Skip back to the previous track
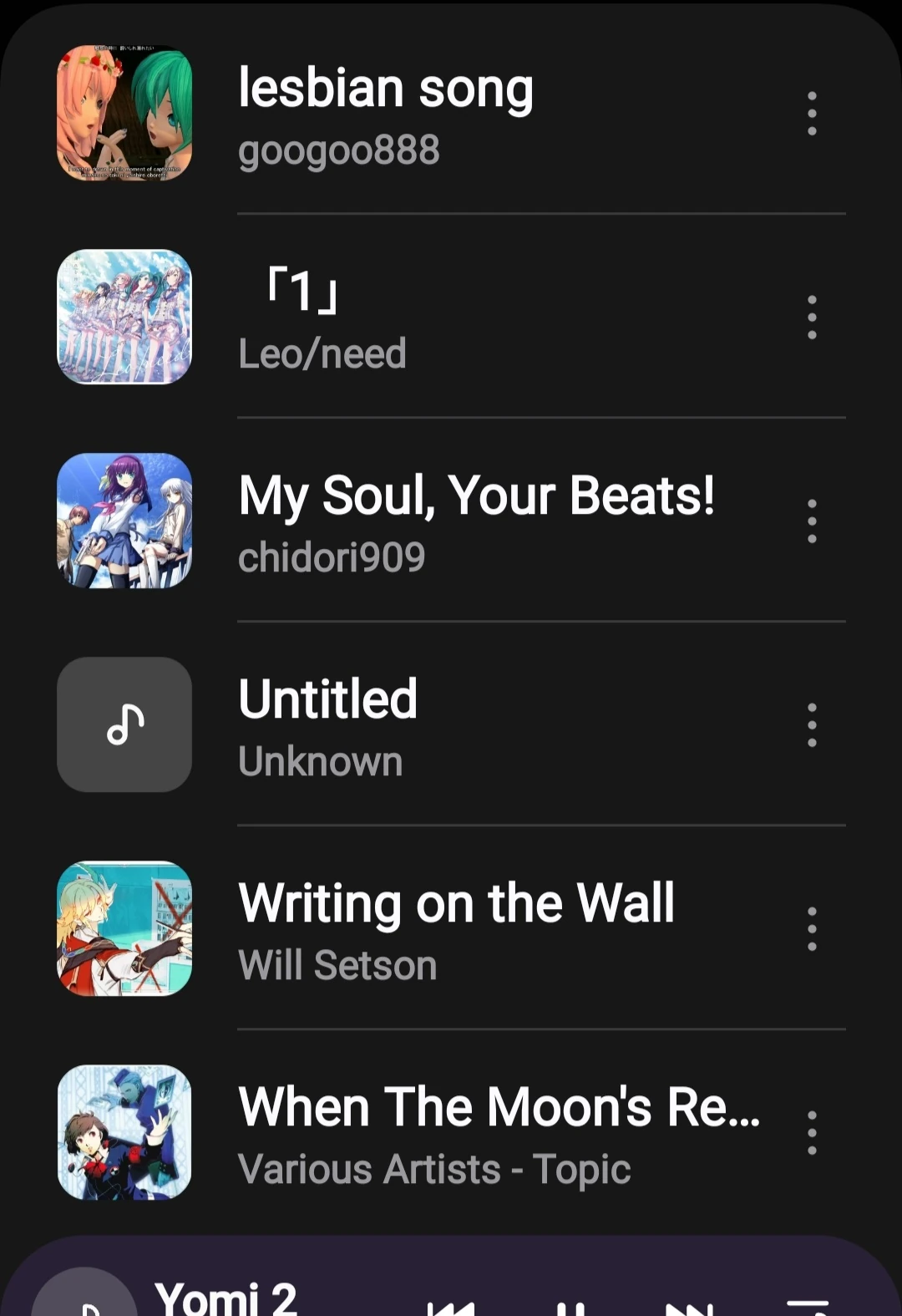The image size is (902, 1316). pyautogui.click(x=451, y=1307)
